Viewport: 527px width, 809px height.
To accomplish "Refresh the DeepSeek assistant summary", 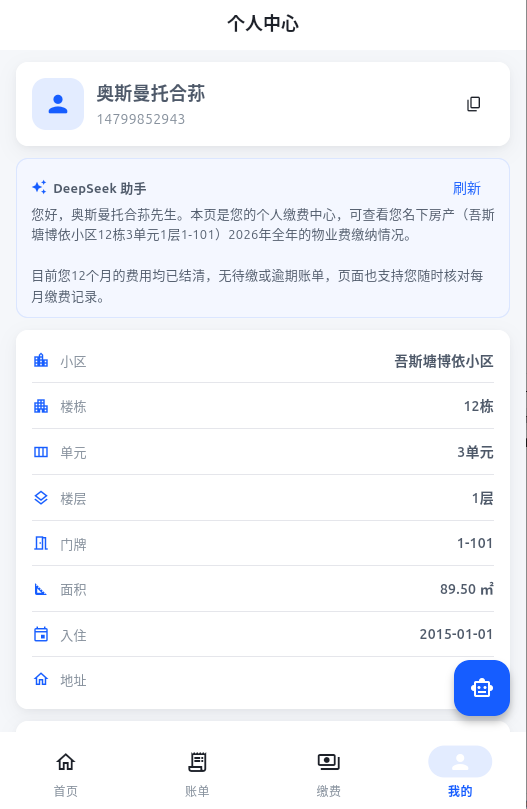I will coord(467,188).
